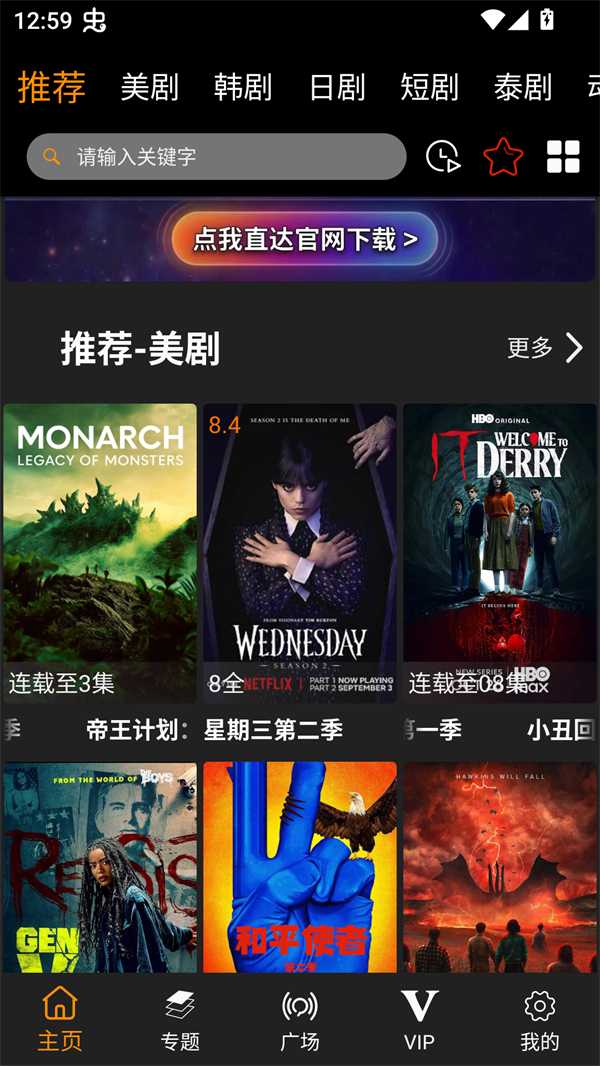Select the 推荐 top tab

tap(52, 88)
